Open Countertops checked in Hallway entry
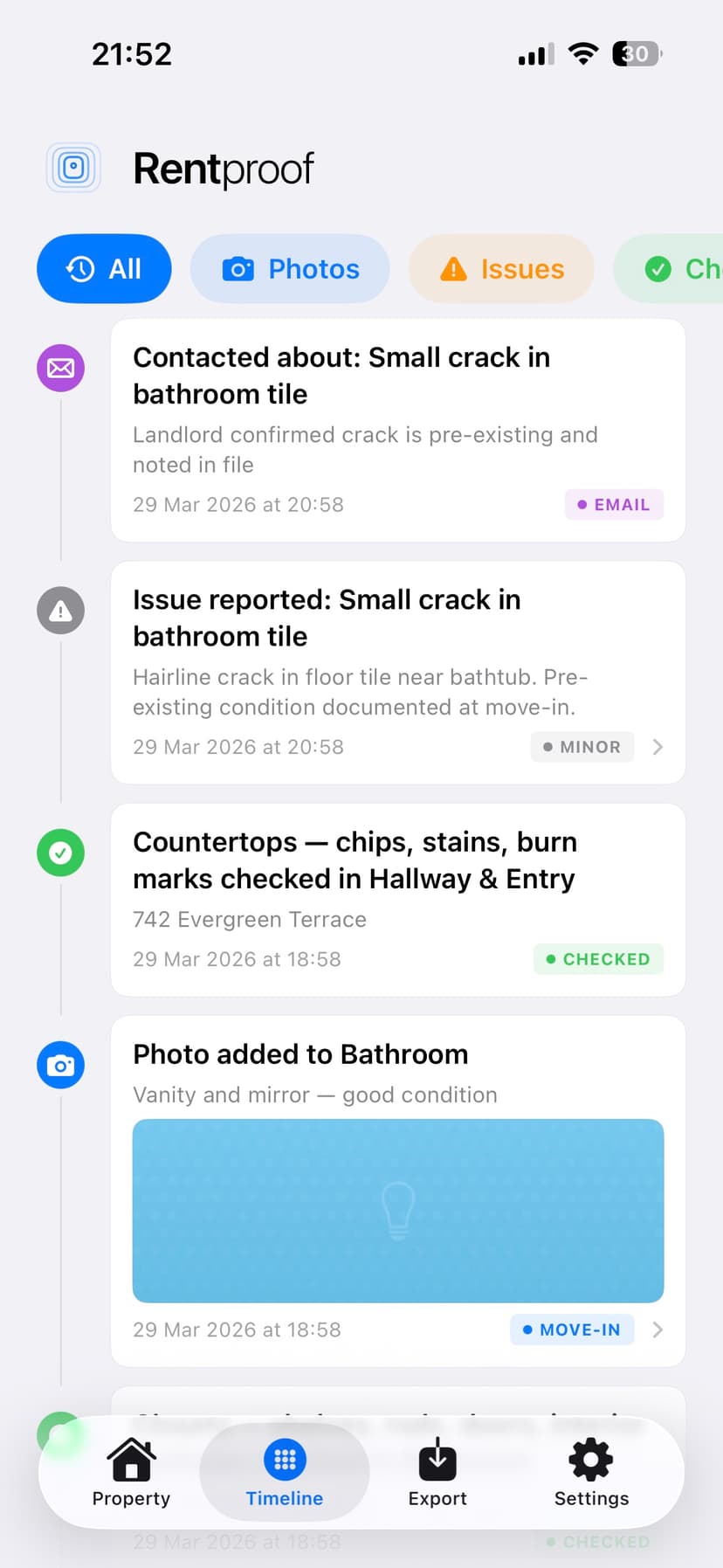The image size is (723, 1568). 397,899
